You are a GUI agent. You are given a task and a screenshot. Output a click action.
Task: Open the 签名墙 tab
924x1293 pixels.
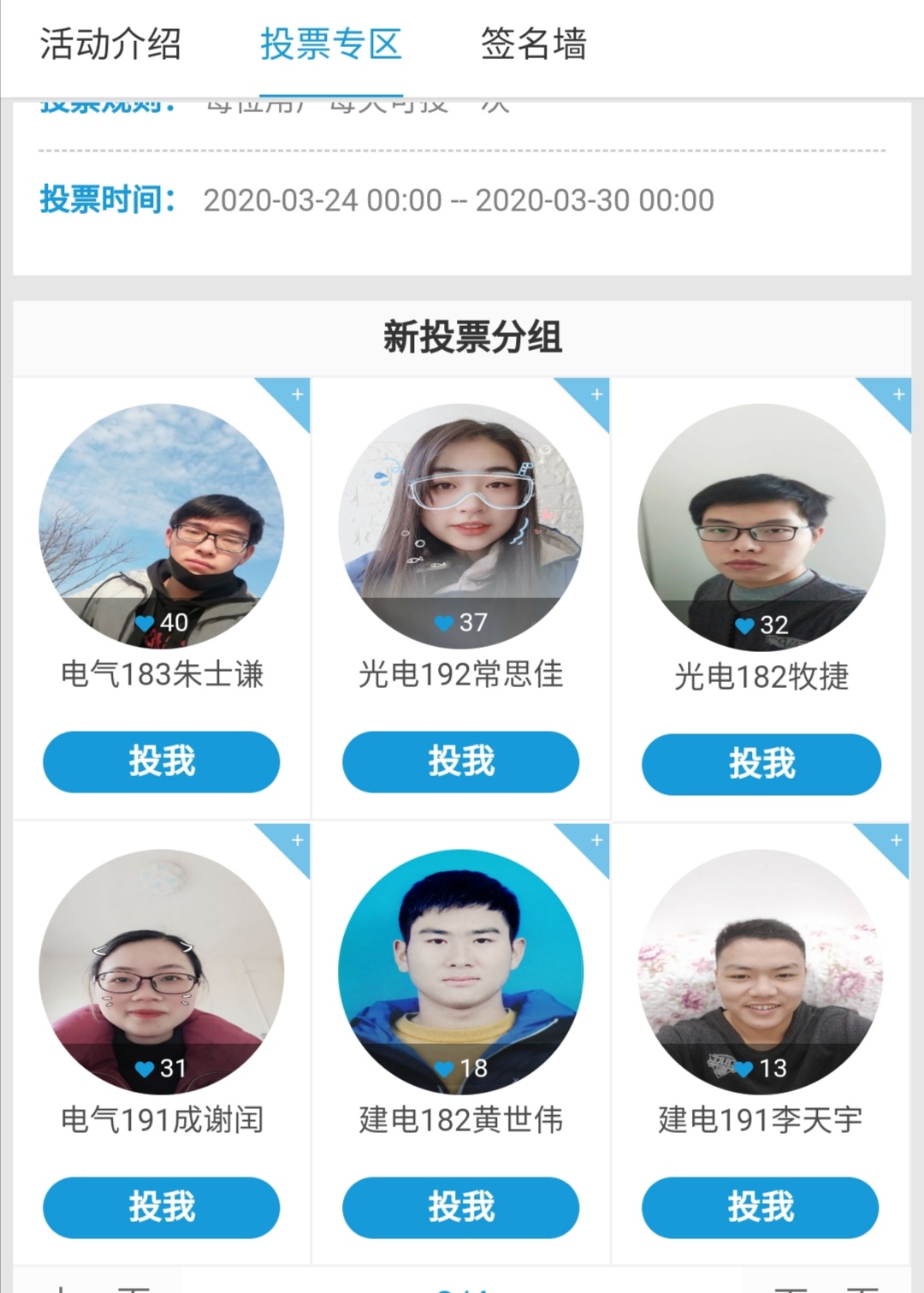point(533,44)
